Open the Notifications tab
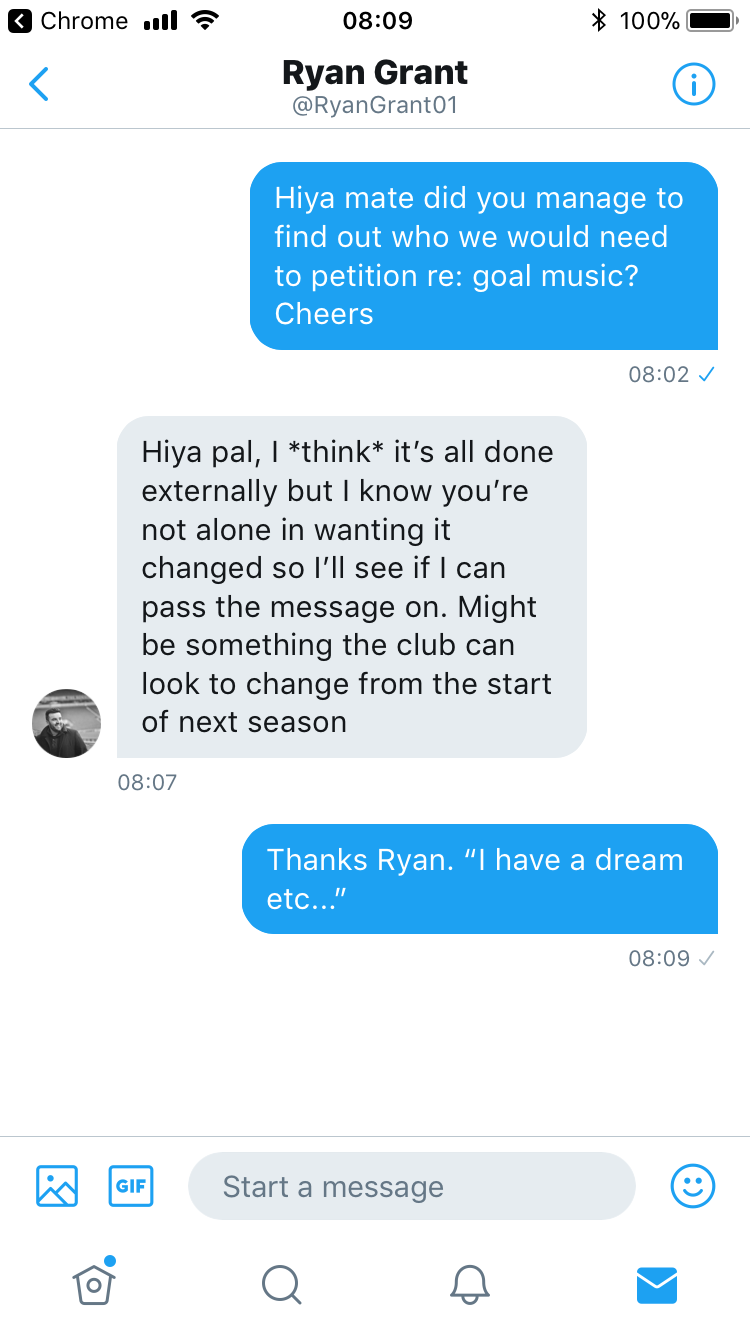This screenshot has height=1334, width=750. click(x=469, y=1284)
